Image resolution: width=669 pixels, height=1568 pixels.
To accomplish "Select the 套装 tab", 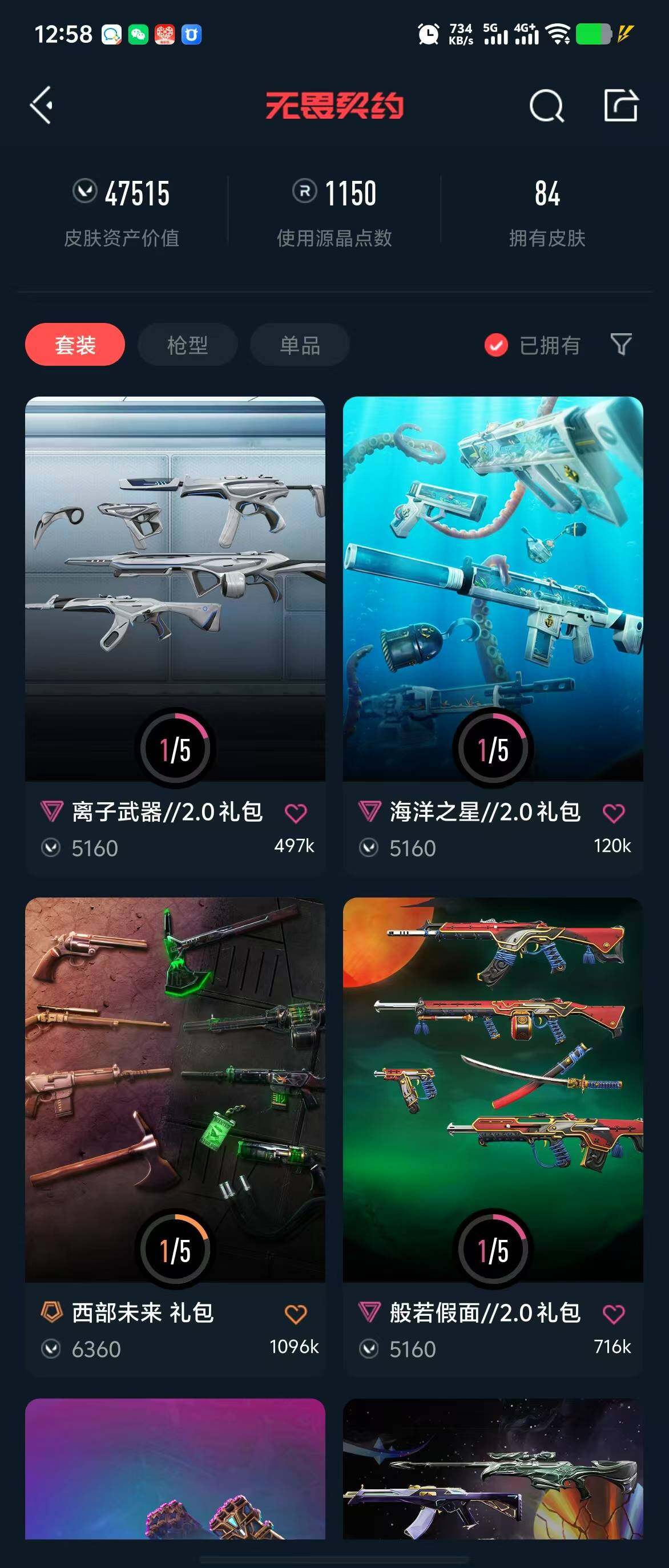I will pos(75,345).
